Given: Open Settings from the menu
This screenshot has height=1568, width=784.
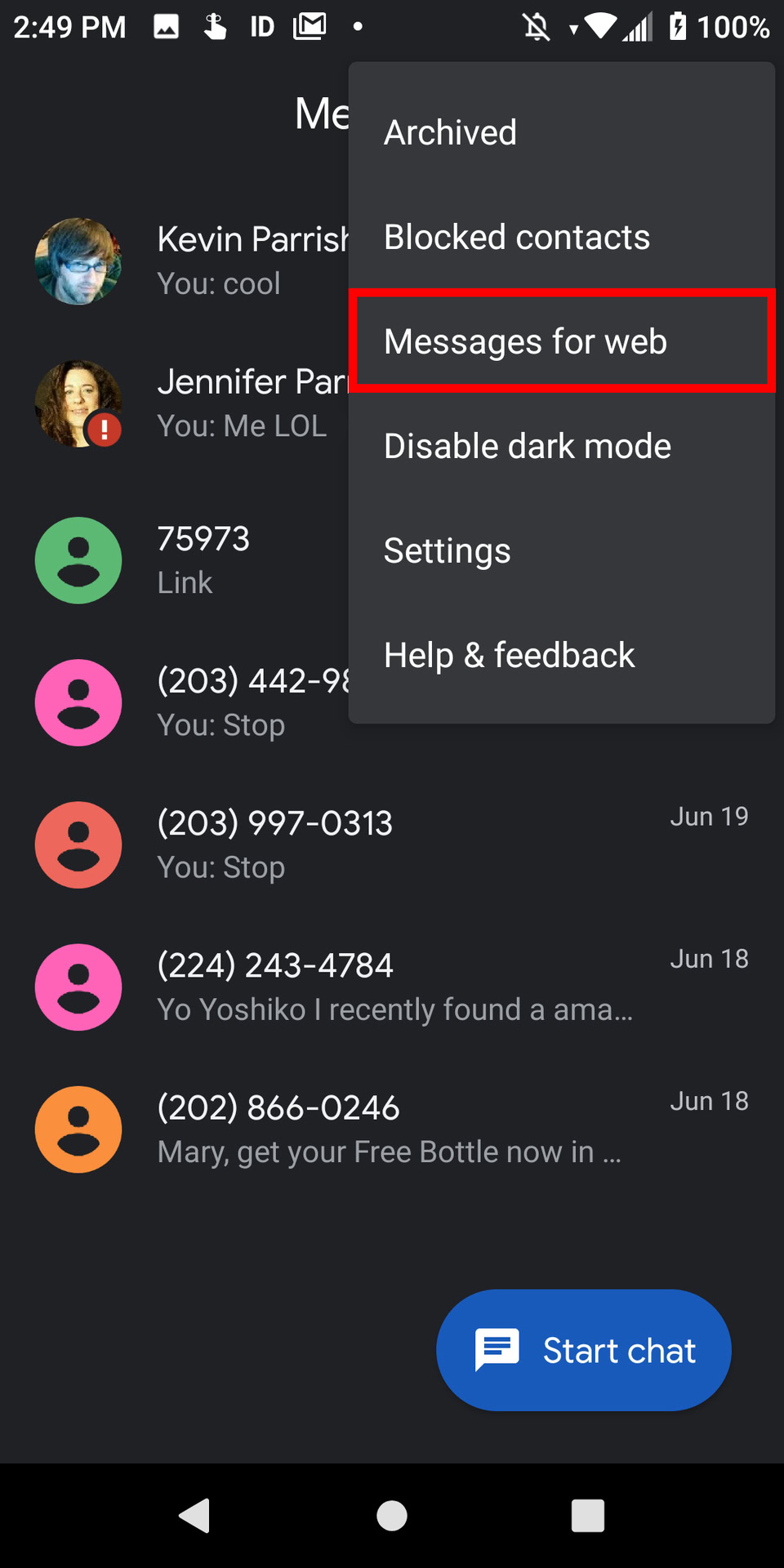Looking at the screenshot, I should pyautogui.click(x=448, y=551).
